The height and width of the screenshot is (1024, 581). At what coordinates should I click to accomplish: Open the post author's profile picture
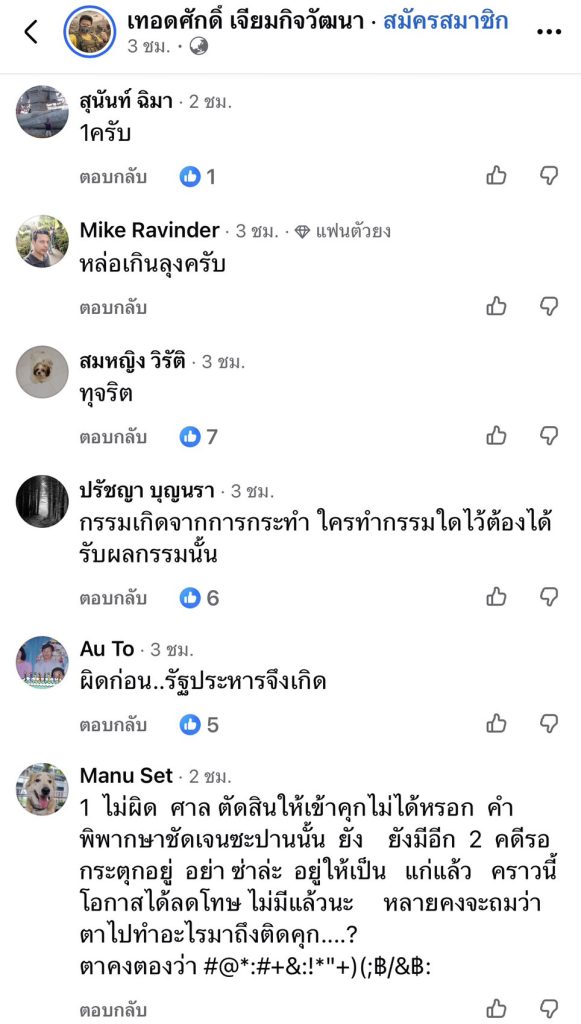pyautogui.click(x=90, y=31)
